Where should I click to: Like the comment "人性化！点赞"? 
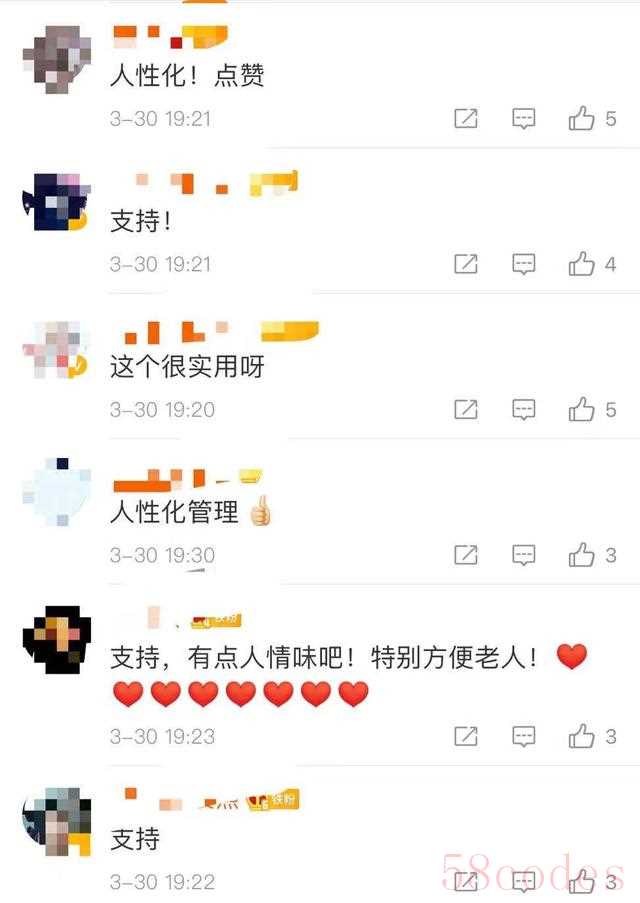(582, 119)
